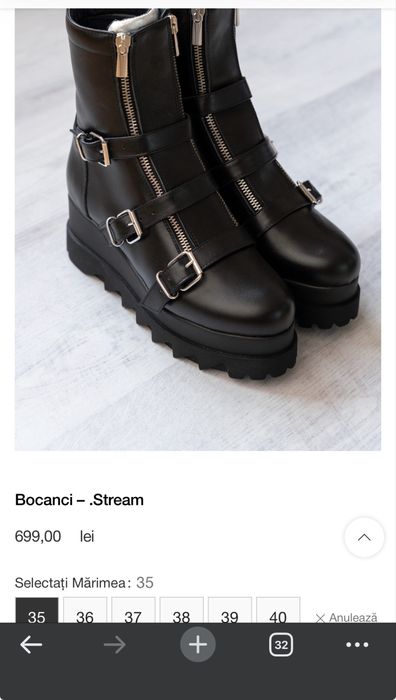396x700 pixels.
Task: Clear size selection with Anulează
Action: (x=346, y=617)
